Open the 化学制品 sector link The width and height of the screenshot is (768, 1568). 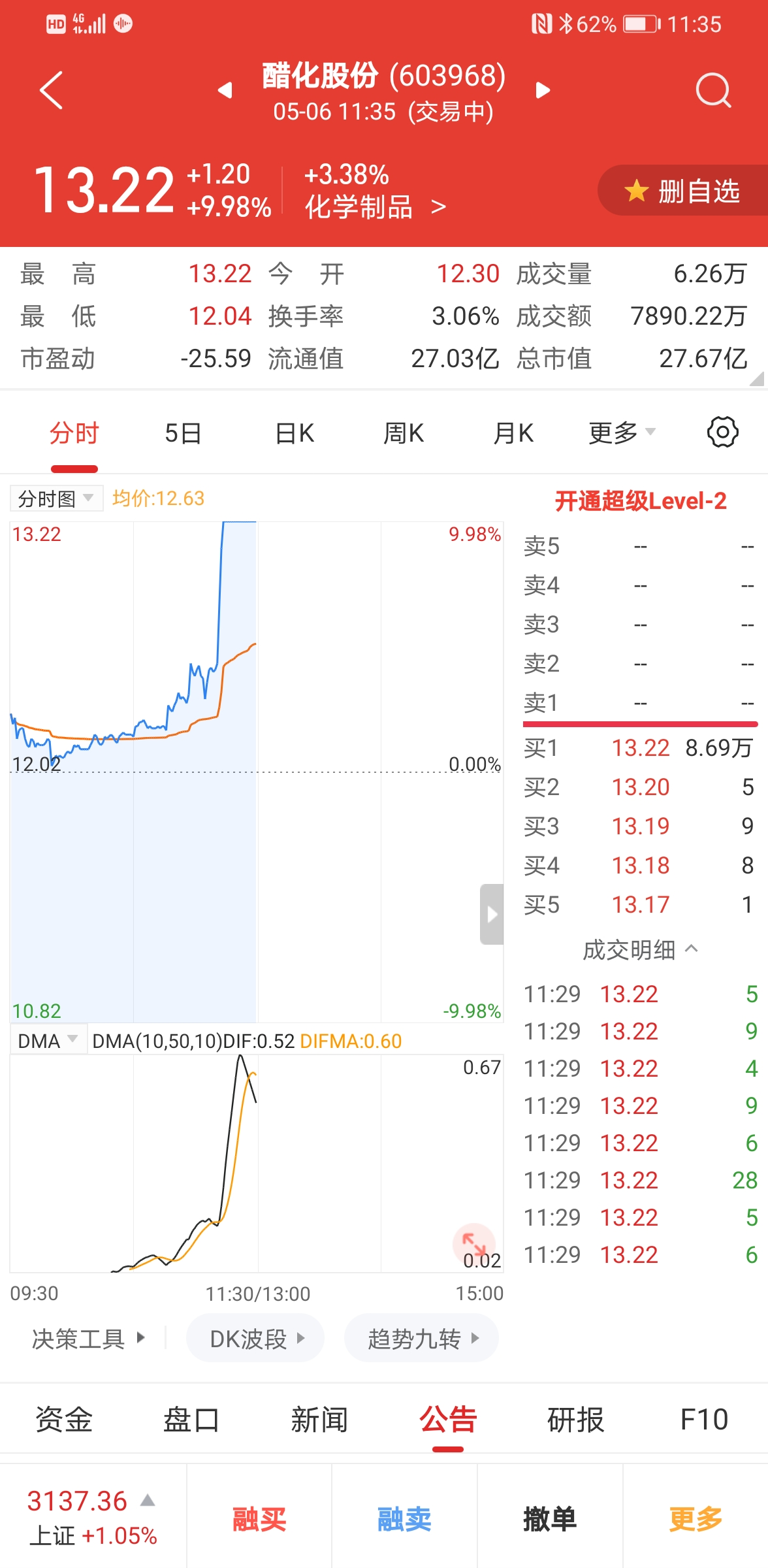pos(375,208)
